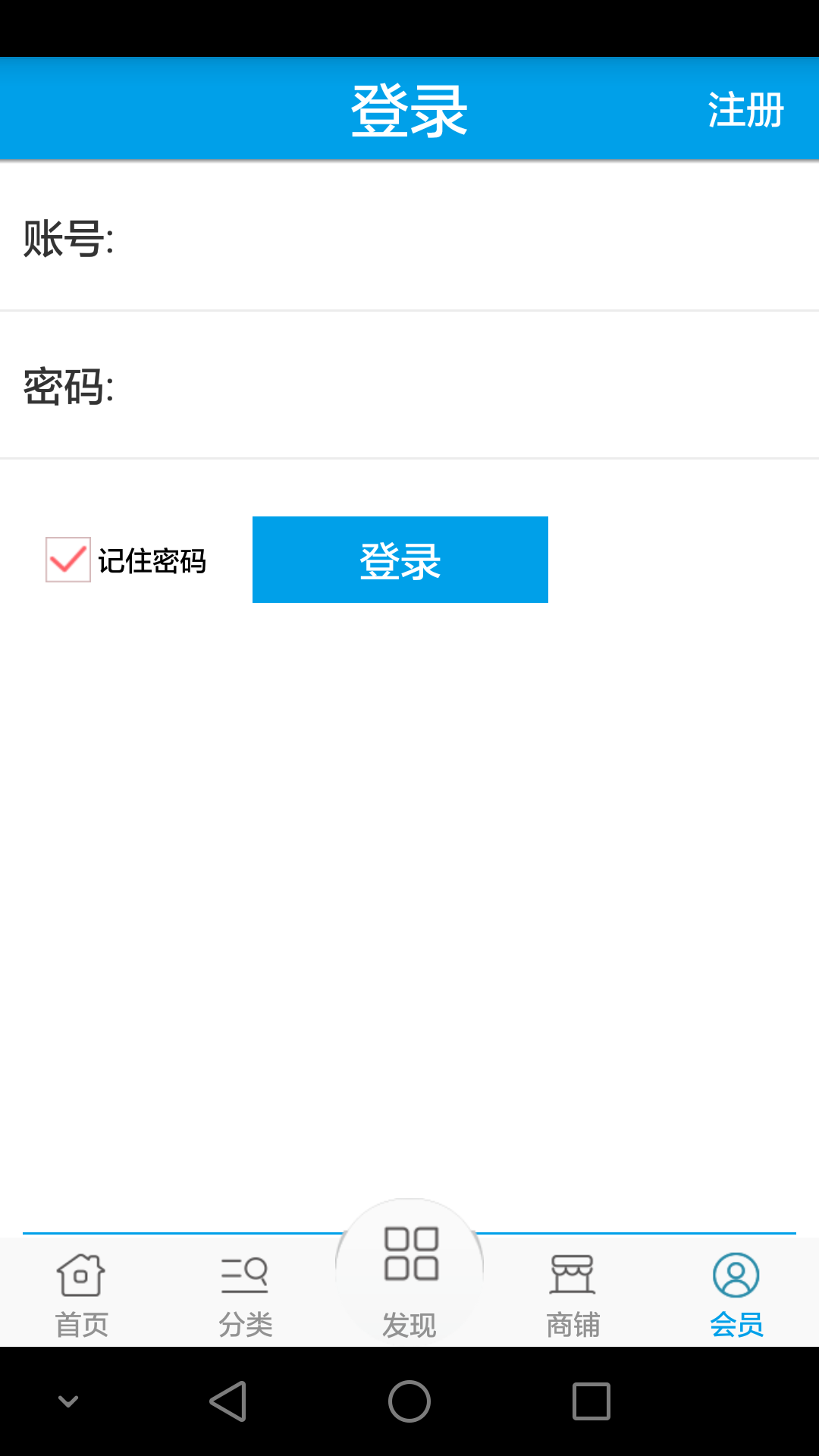Switch to the 商铺 tab
The image size is (819, 1456).
point(573,1293)
